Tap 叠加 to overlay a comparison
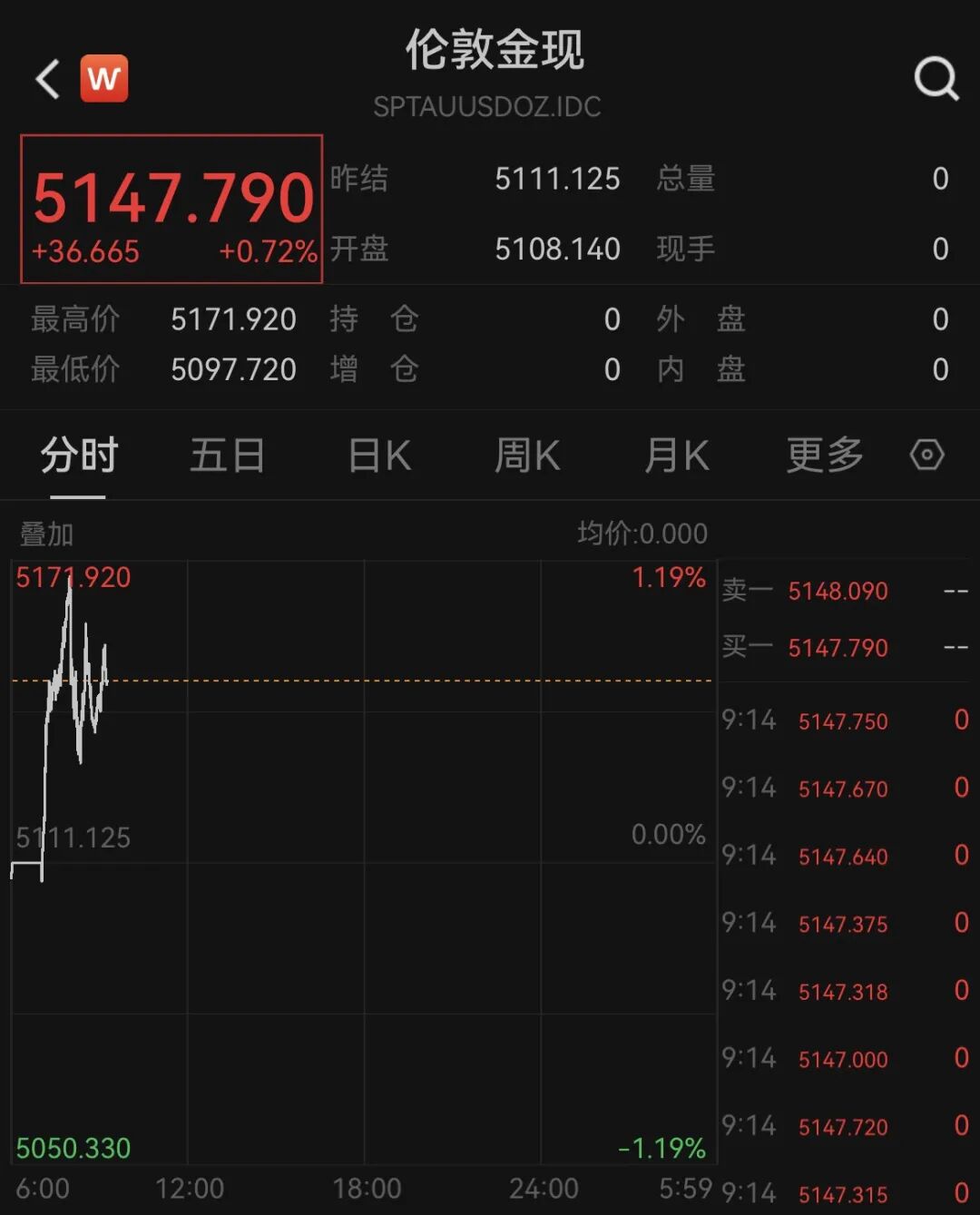Image resolution: width=980 pixels, height=1215 pixels. click(47, 534)
